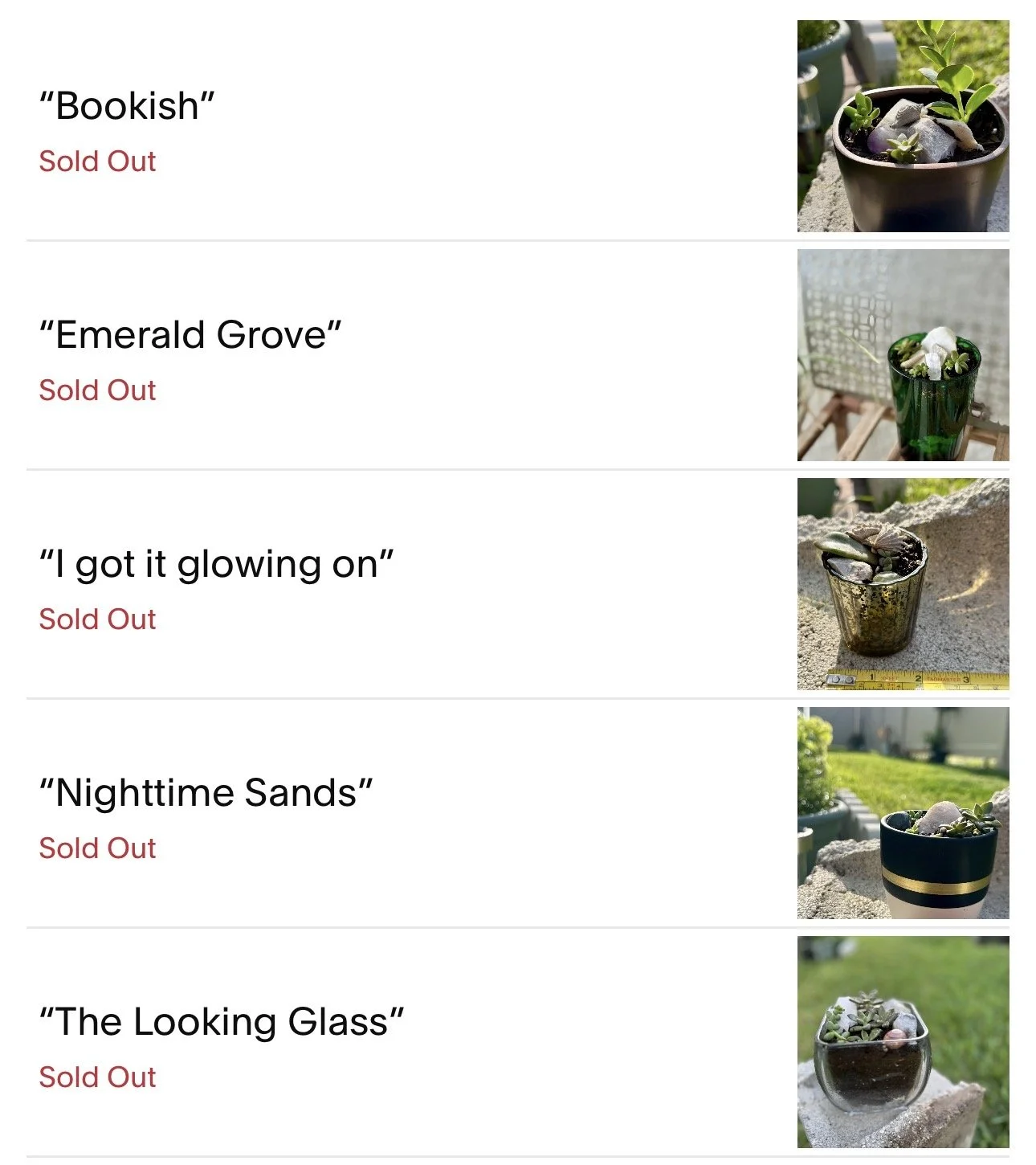Select the "Emerald Grove" item row
The image size is (1036, 1165).
190,335
